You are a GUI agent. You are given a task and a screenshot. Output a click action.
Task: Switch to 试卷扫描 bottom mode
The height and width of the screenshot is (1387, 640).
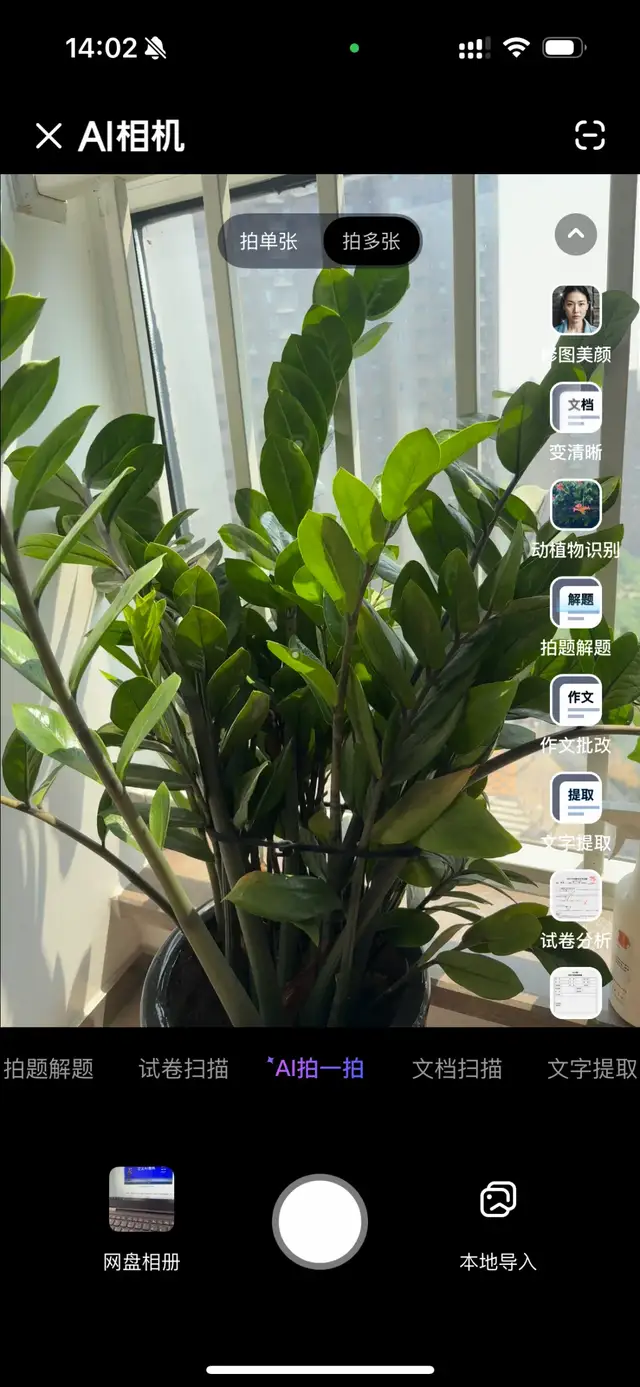[x=183, y=1069]
